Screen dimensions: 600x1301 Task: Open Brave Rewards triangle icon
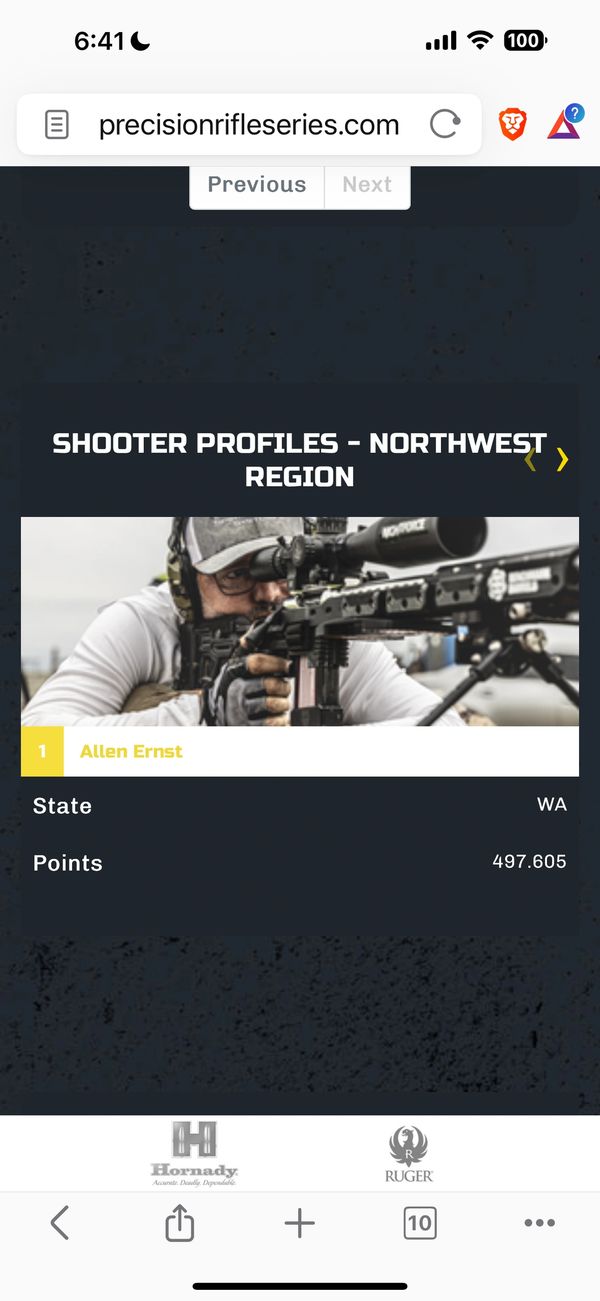(x=563, y=125)
